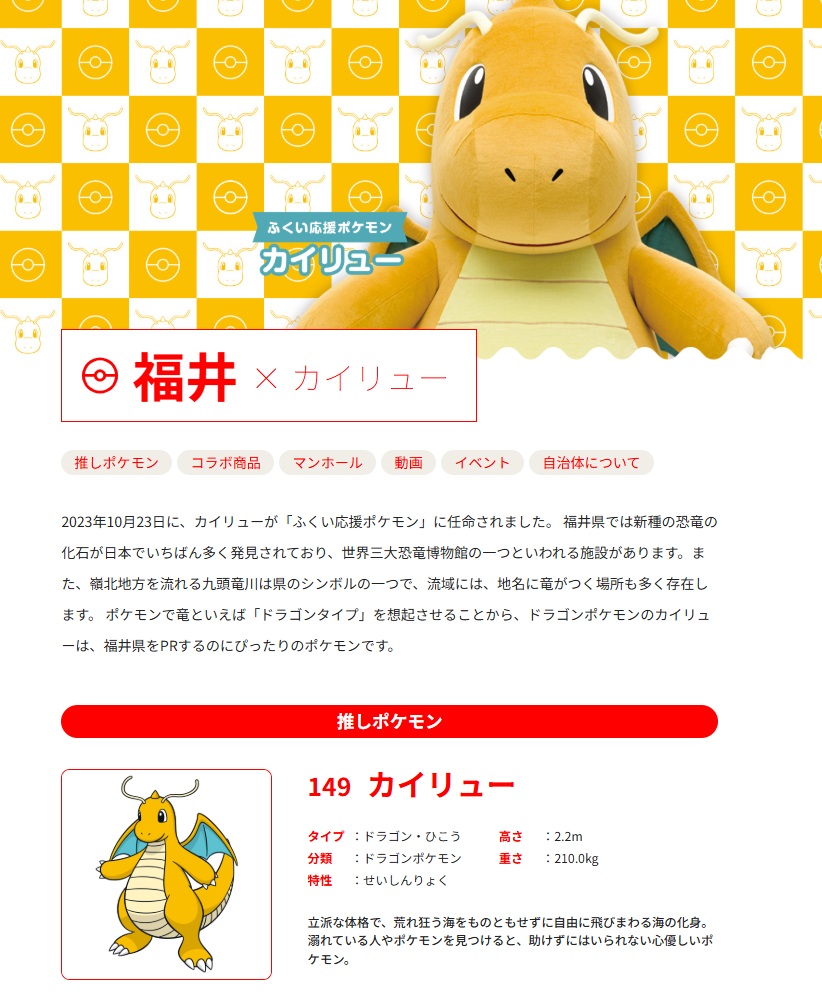
Task: Select the 動画 chip
Action: pyautogui.click(x=408, y=462)
